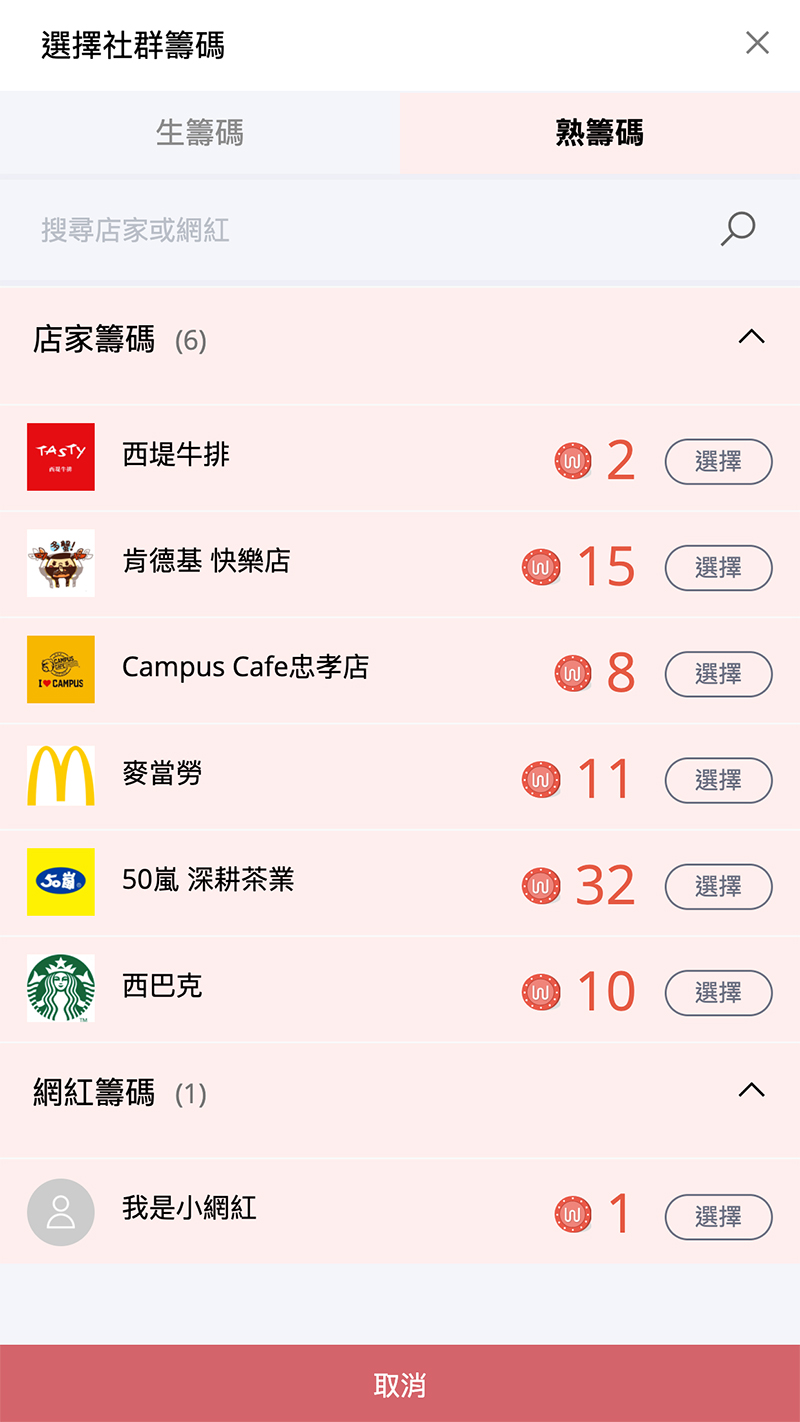Tap the 取消 cancel button

point(400,1384)
